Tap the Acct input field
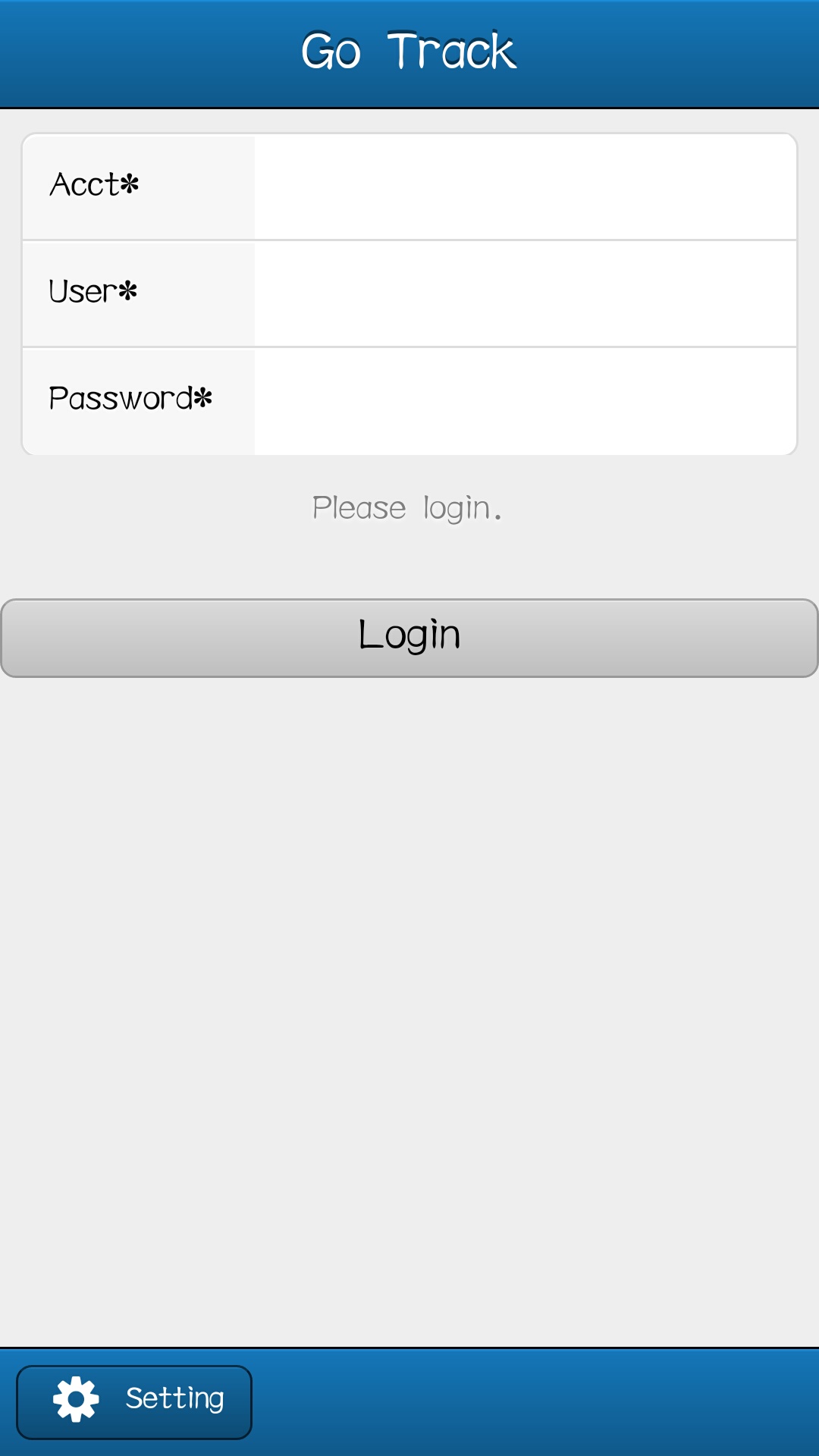819x1456 pixels. click(x=525, y=187)
